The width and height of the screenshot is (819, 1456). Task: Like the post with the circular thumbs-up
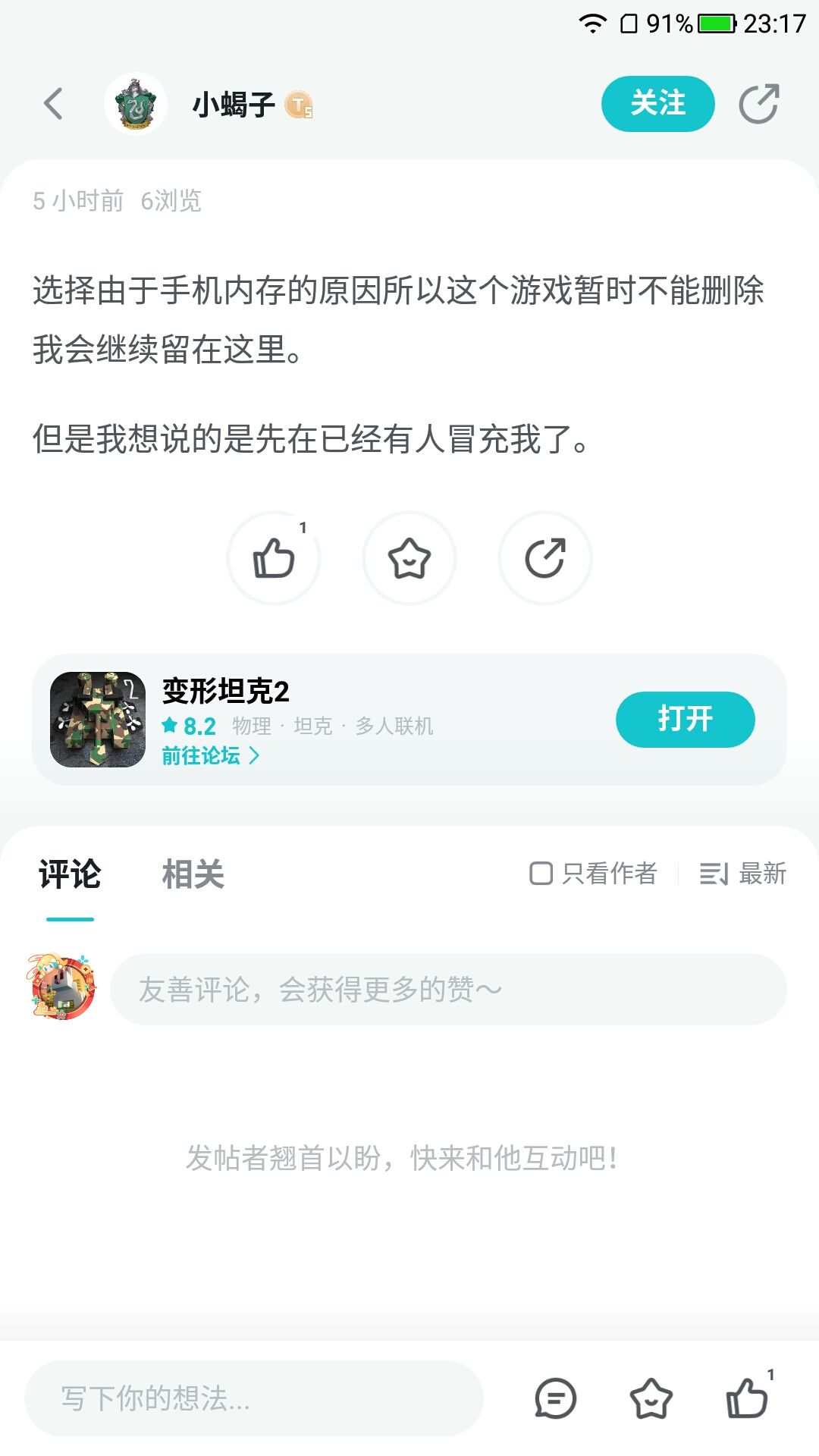click(x=274, y=558)
